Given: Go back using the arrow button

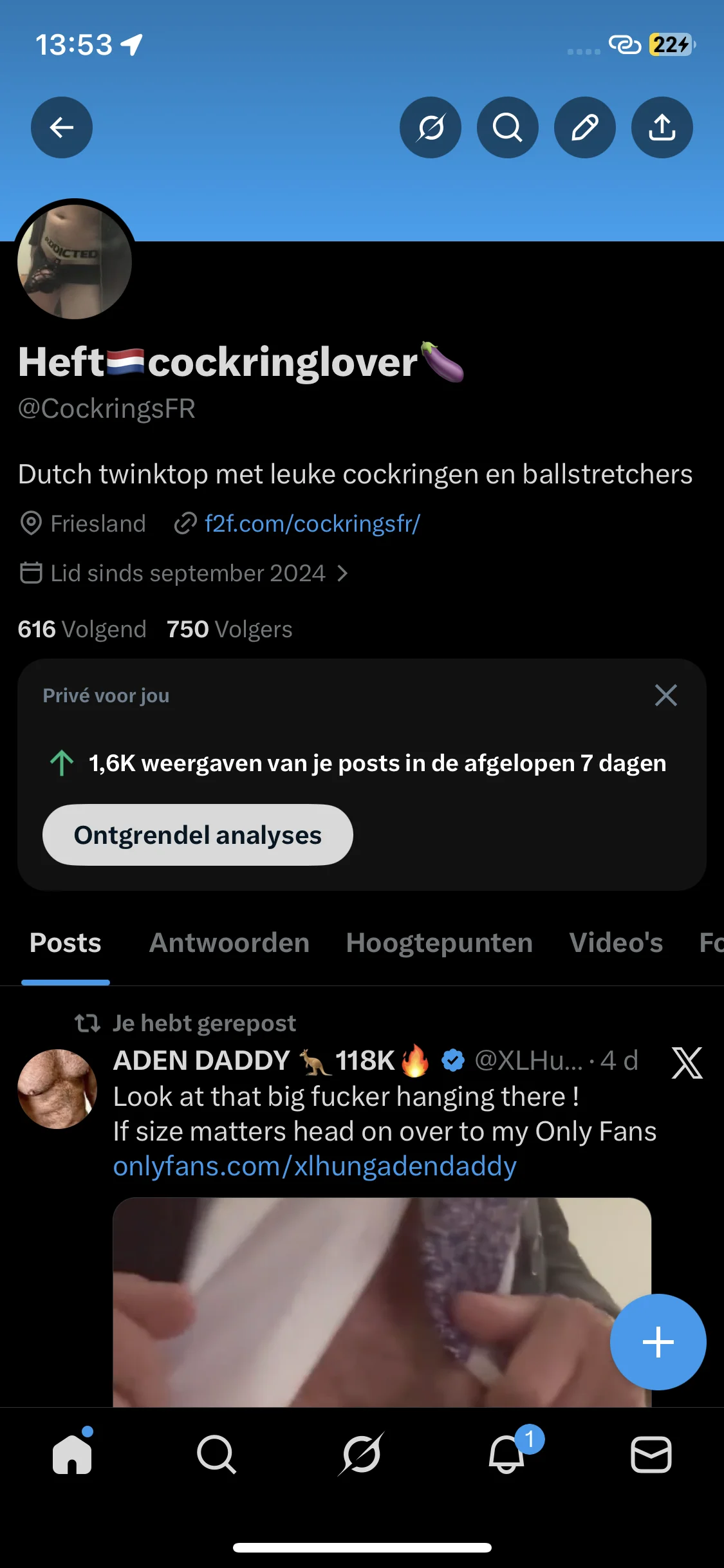Looking at the screenshot, I should point(62,127).
